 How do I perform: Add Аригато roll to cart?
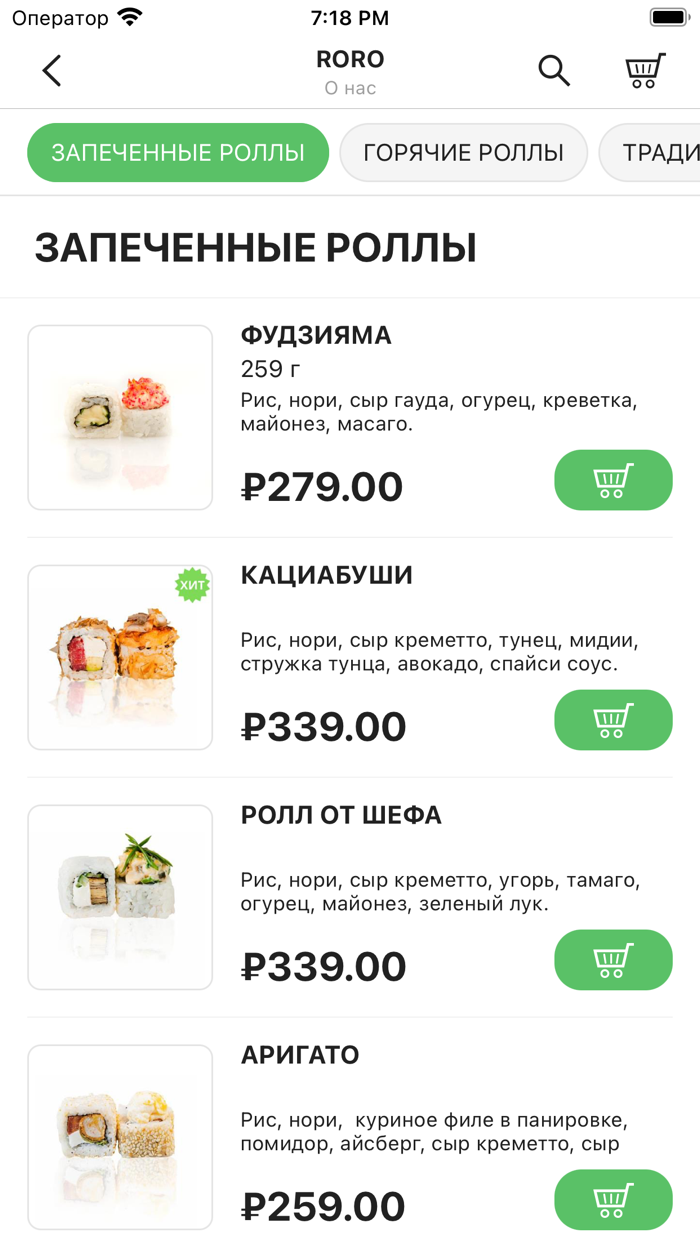[613, 1200]
